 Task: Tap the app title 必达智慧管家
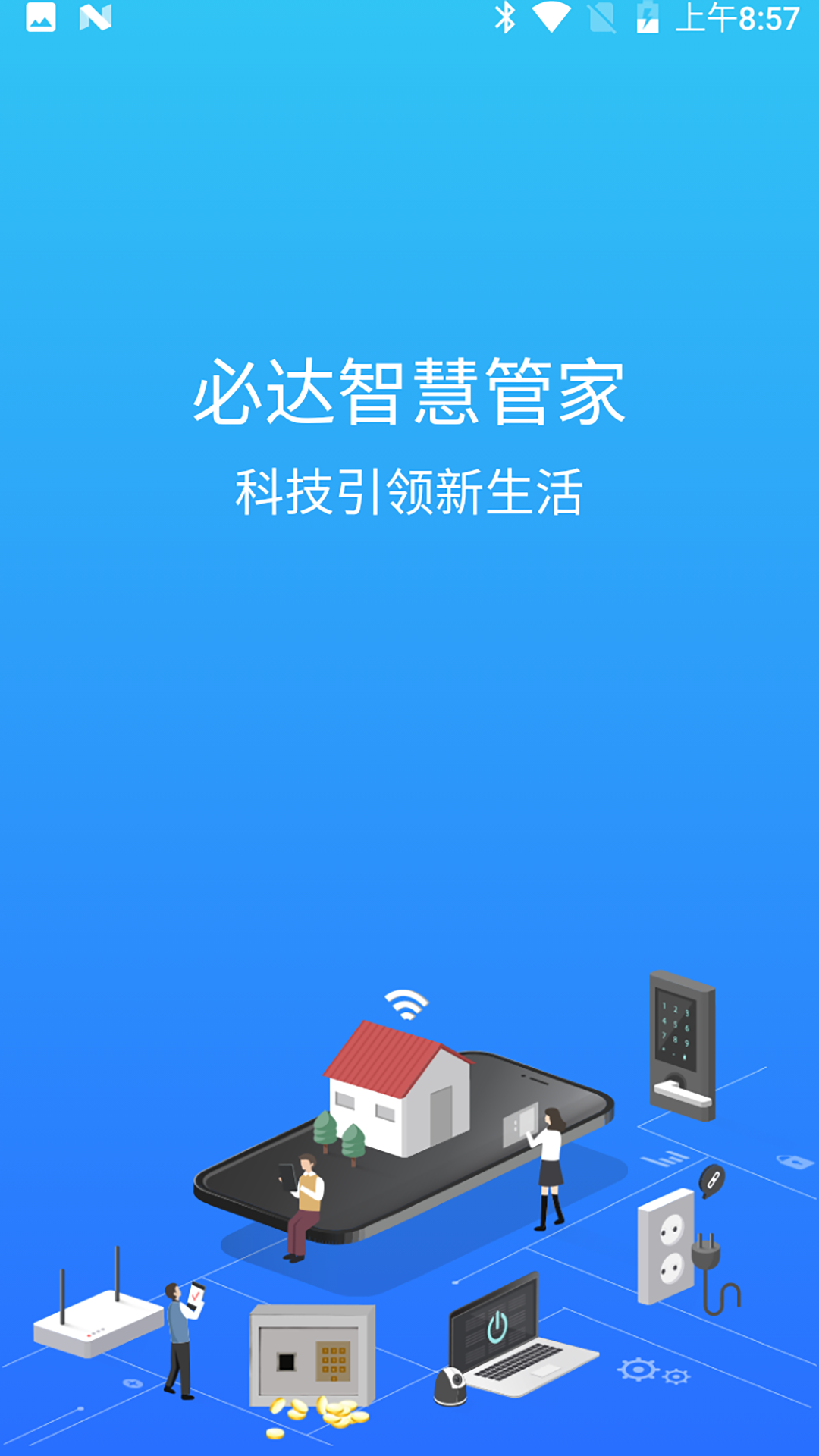[409, 391]
